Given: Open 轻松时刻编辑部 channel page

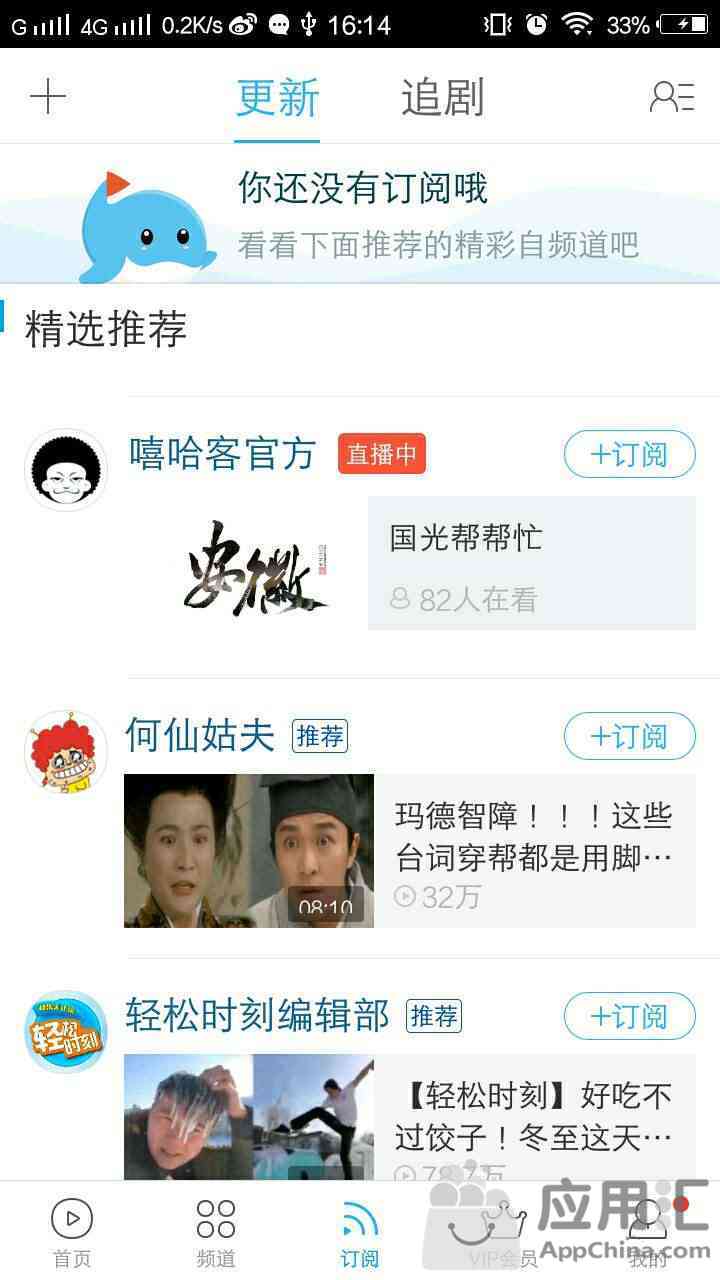Looking at the screenshot, I should point(257,1017).
